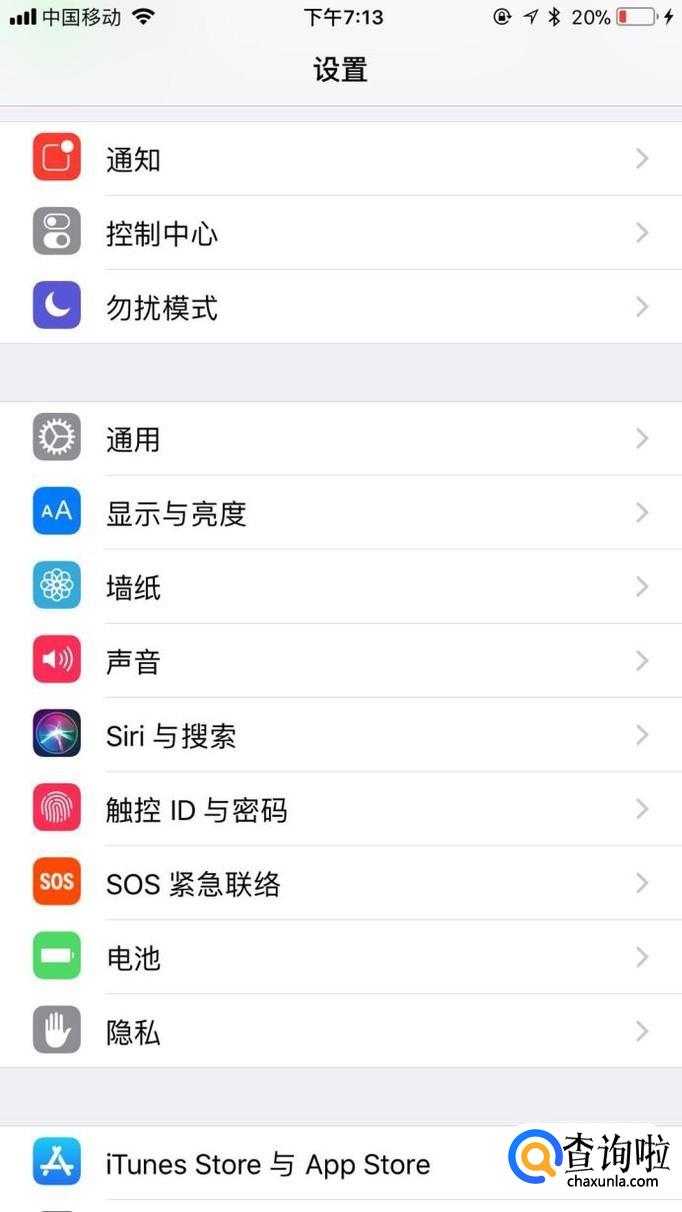Select the 墙纸 row
682x1212 pixels.
pyautogui.click(x=341, y=587)
